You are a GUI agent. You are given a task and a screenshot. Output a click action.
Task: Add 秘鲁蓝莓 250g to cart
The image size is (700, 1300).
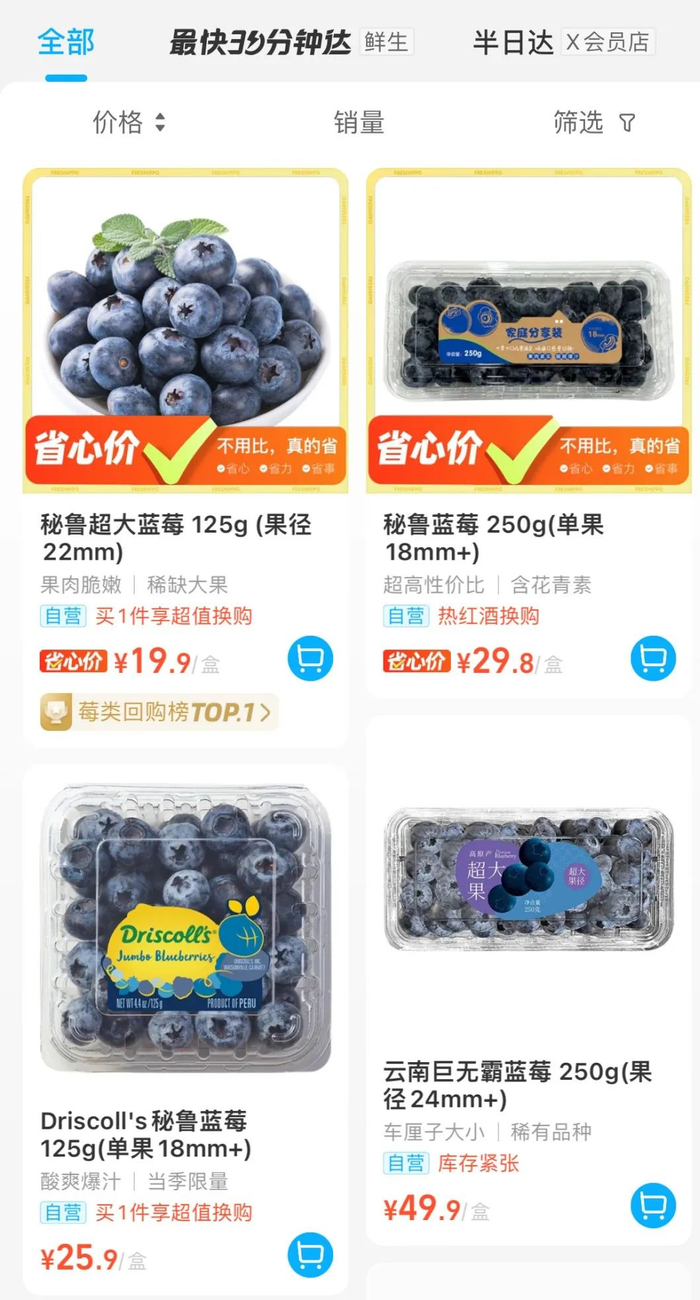tap(653, 659)
